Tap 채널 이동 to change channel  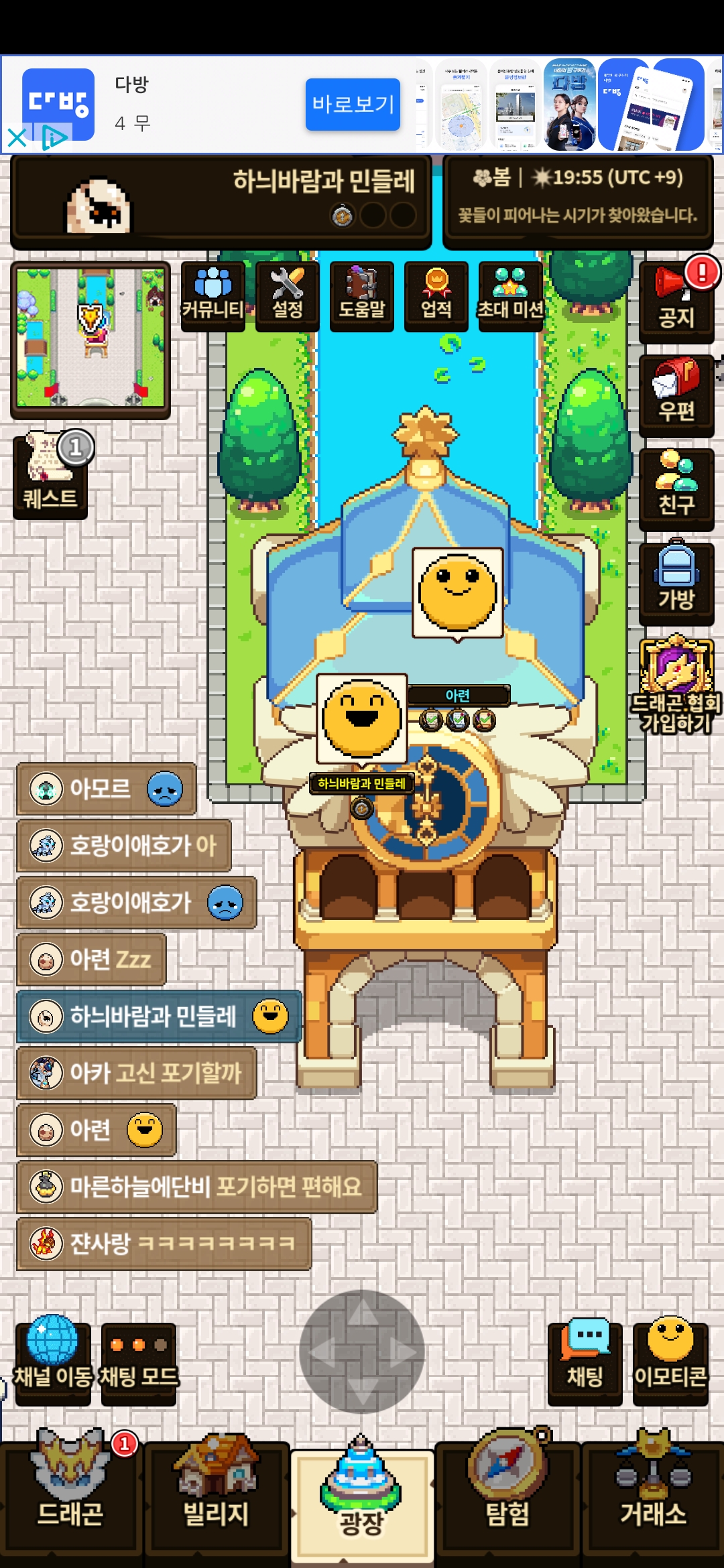(53, 1361)
